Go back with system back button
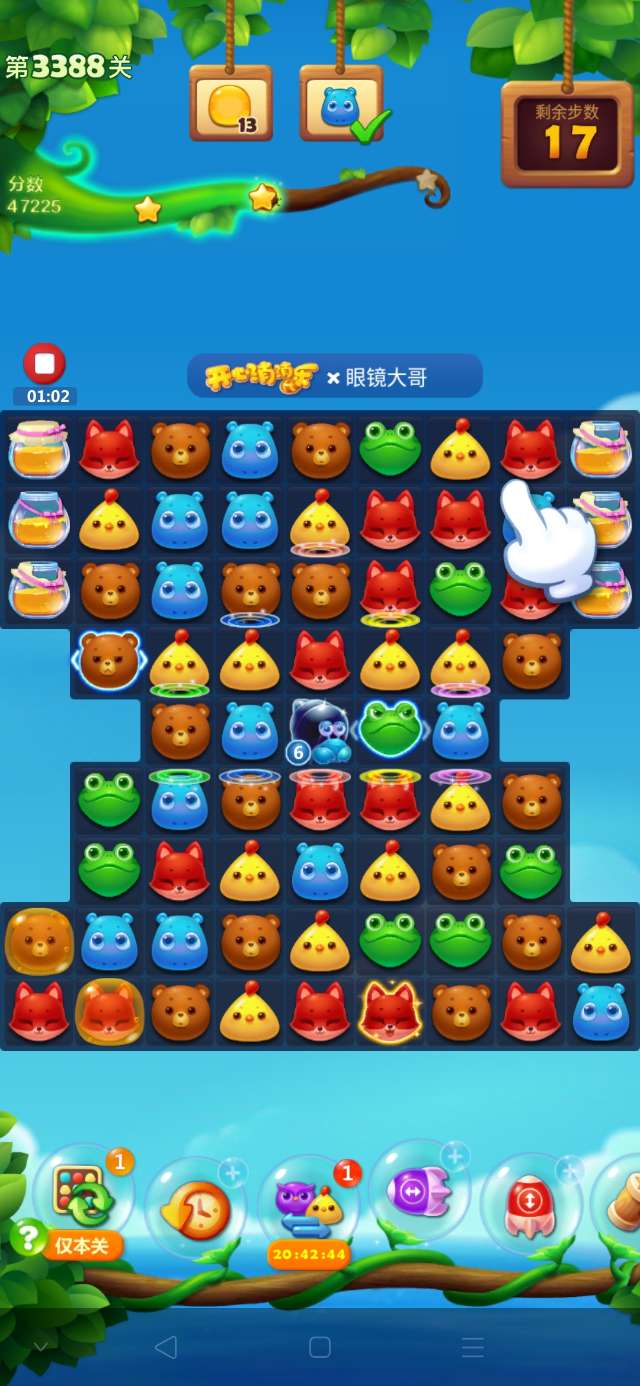 point(166,1347)
